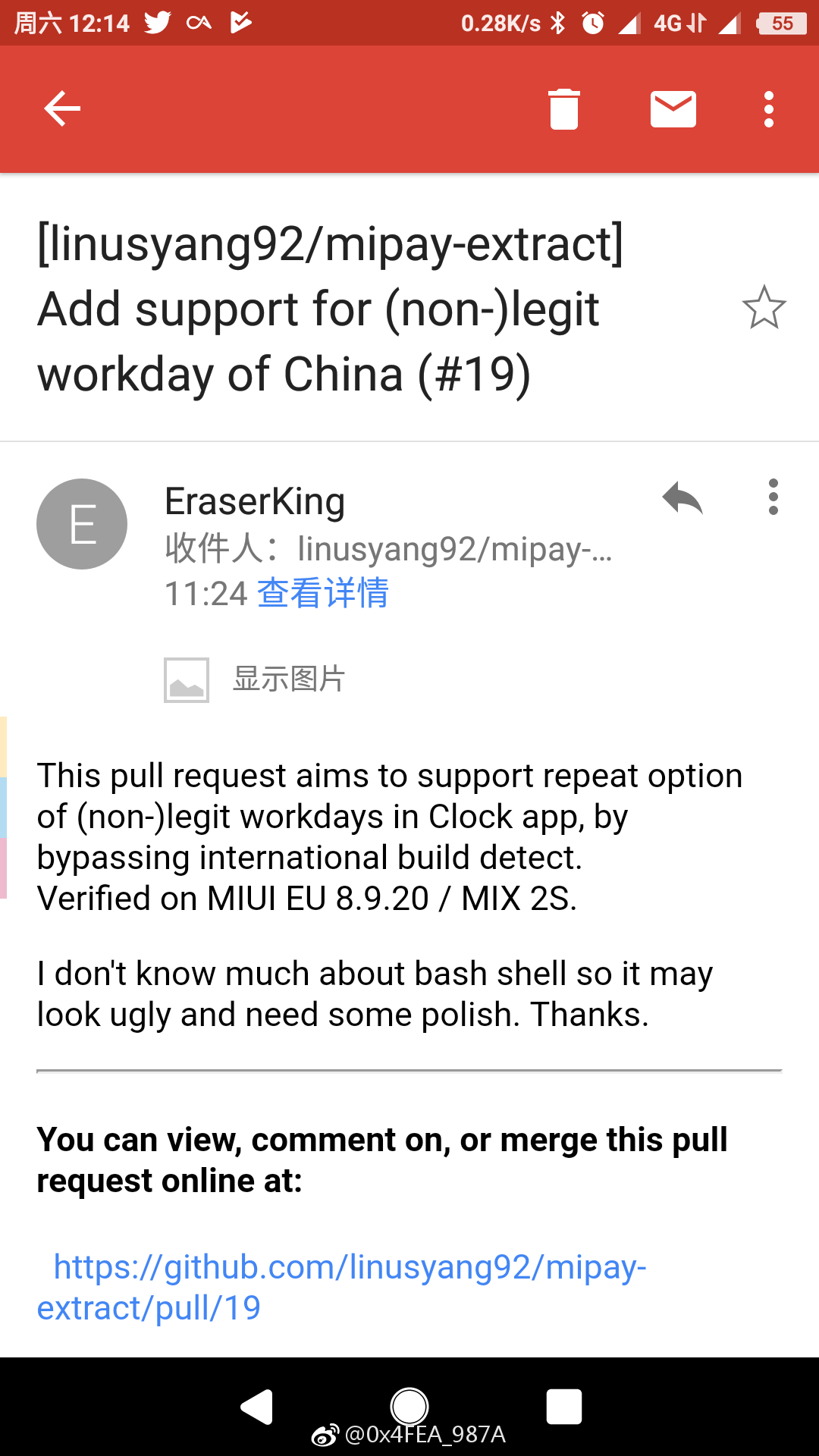Tap 查看详情 to view message details
This screenshot has height=1456, width=819.
tap(323, 593)
